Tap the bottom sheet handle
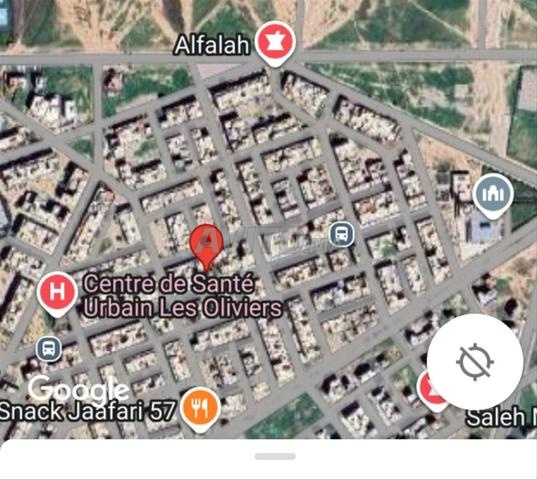 point(275,456)
